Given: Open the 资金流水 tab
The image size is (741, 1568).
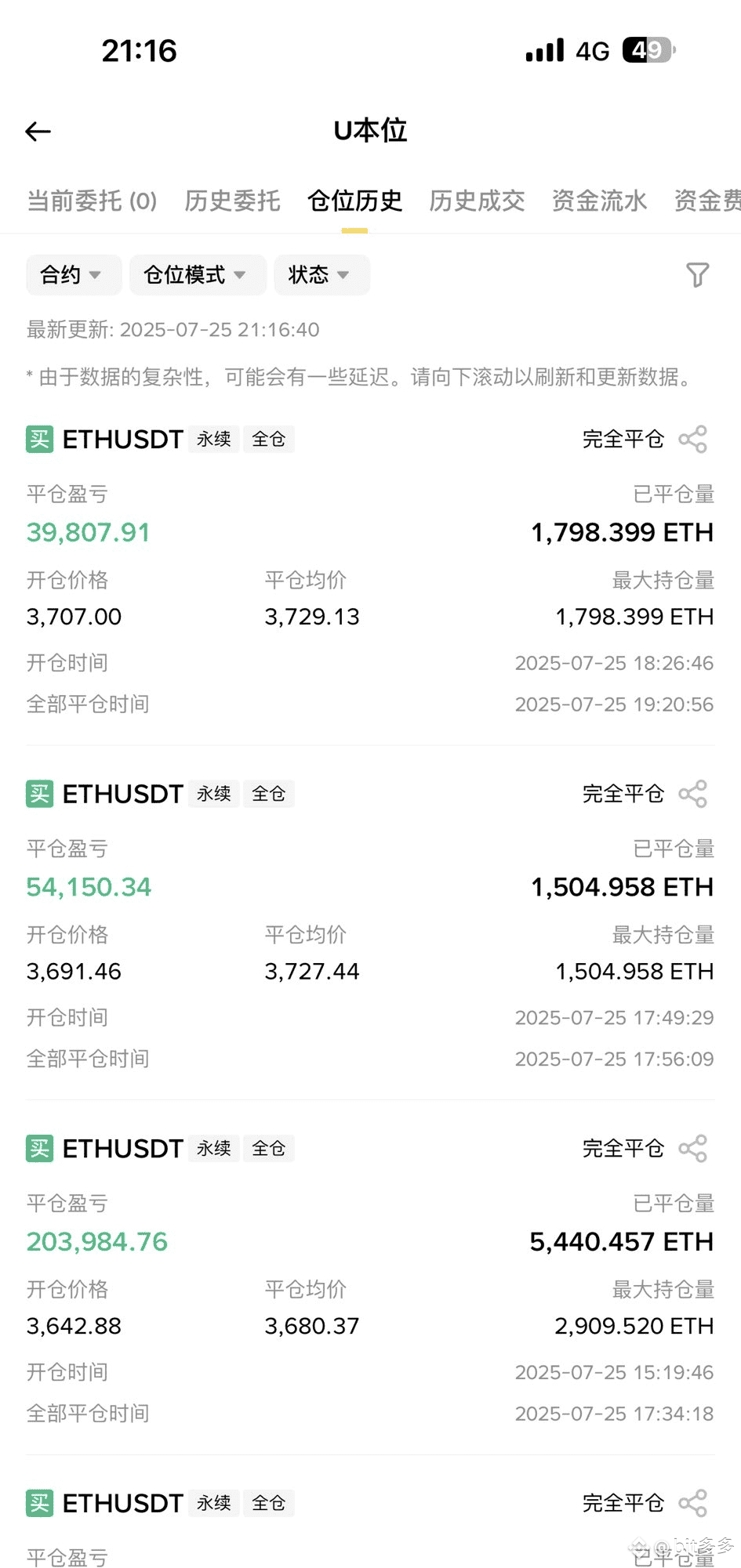Looking at the screenshot, I should [x=599, y=201].
